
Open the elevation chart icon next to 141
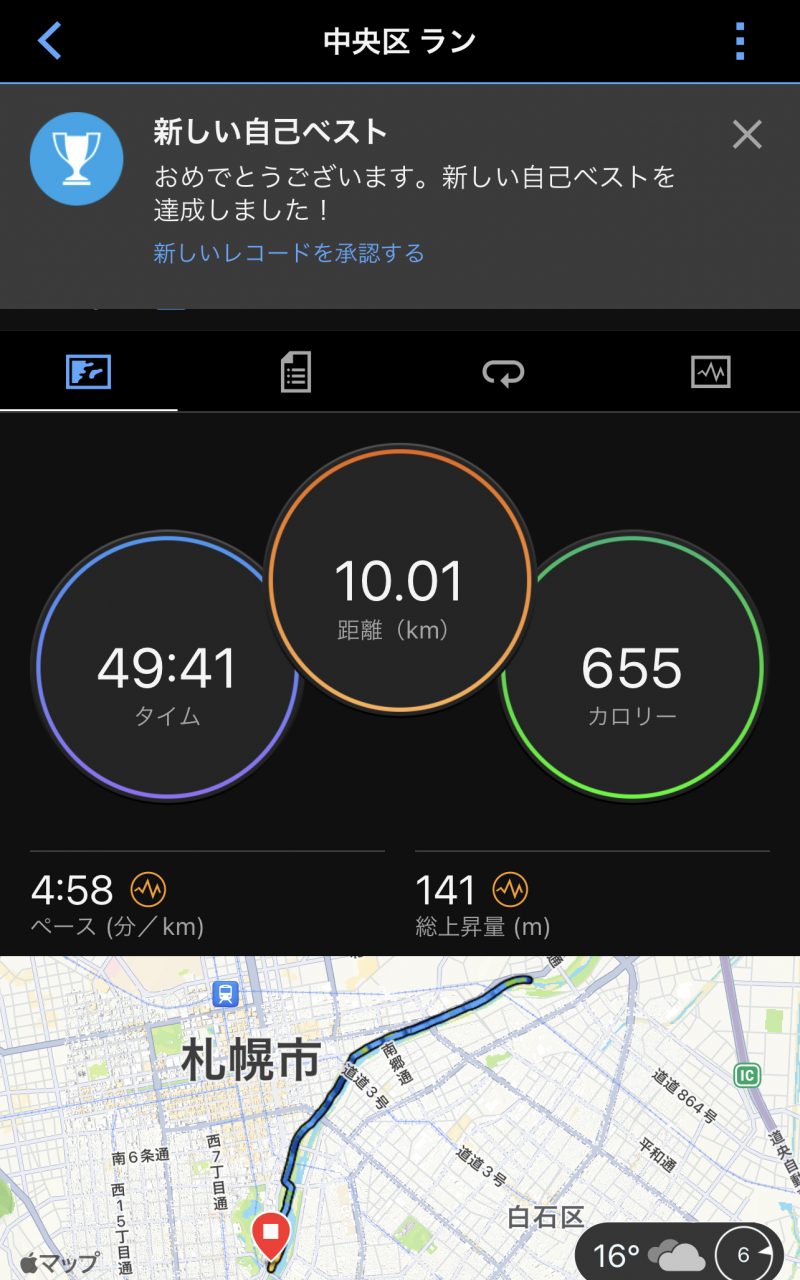[x=510, y=888]
